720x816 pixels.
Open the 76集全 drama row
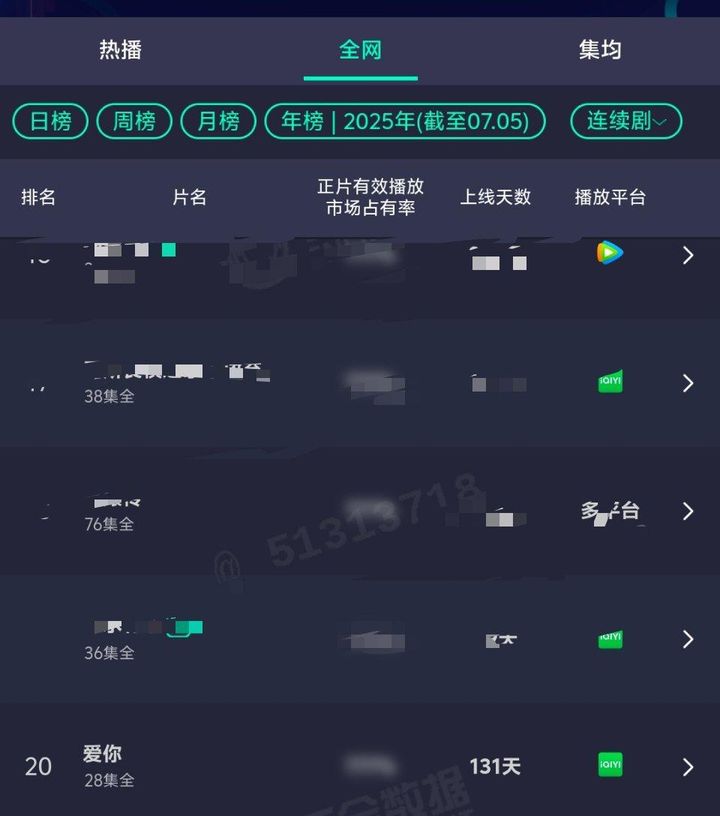tap(360, 511)
